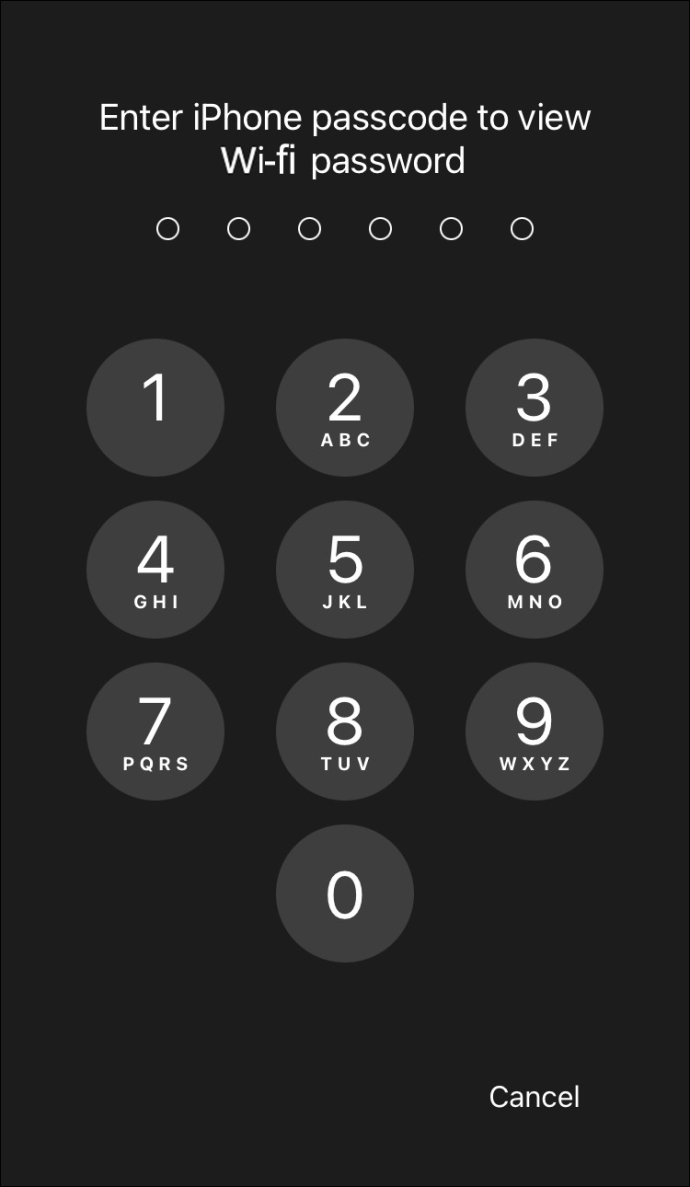Screen dimensions: 690x1187
Task: Tap the 5 JKL key
Action: pyautogui.click(x=345, y=569)
